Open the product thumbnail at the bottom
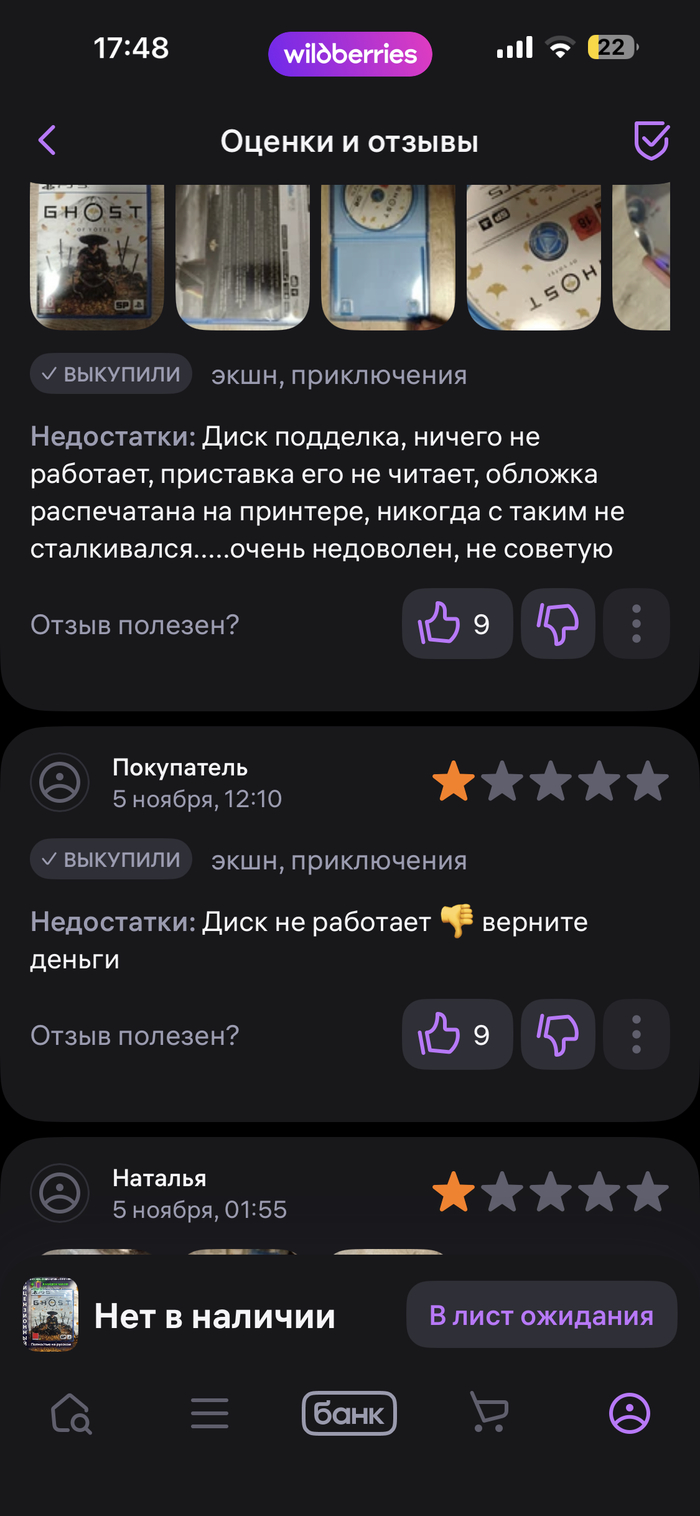Image resolution: width=700 pixels, height=1516 pixels. [51, 1315]
